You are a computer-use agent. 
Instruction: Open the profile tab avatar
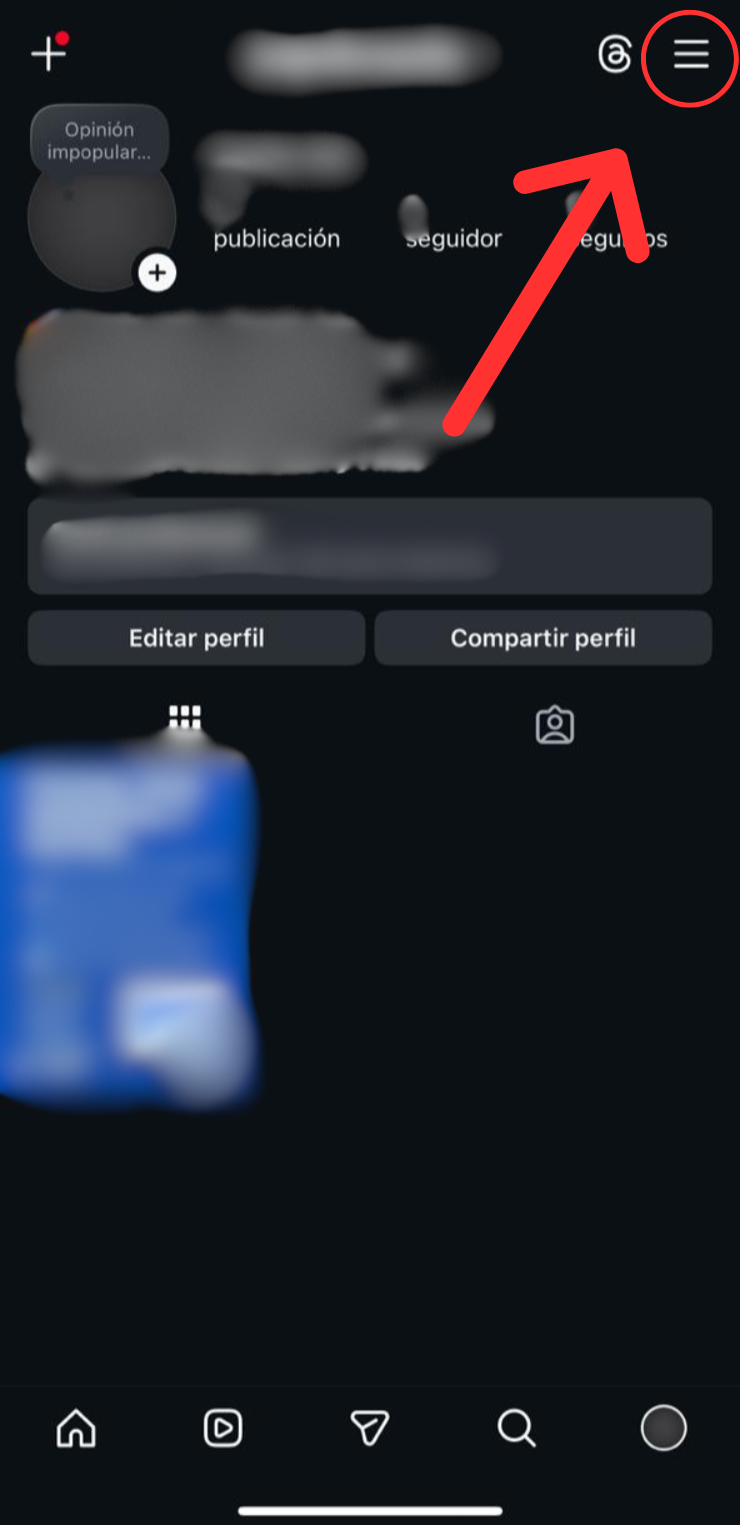coord(664,1428)
